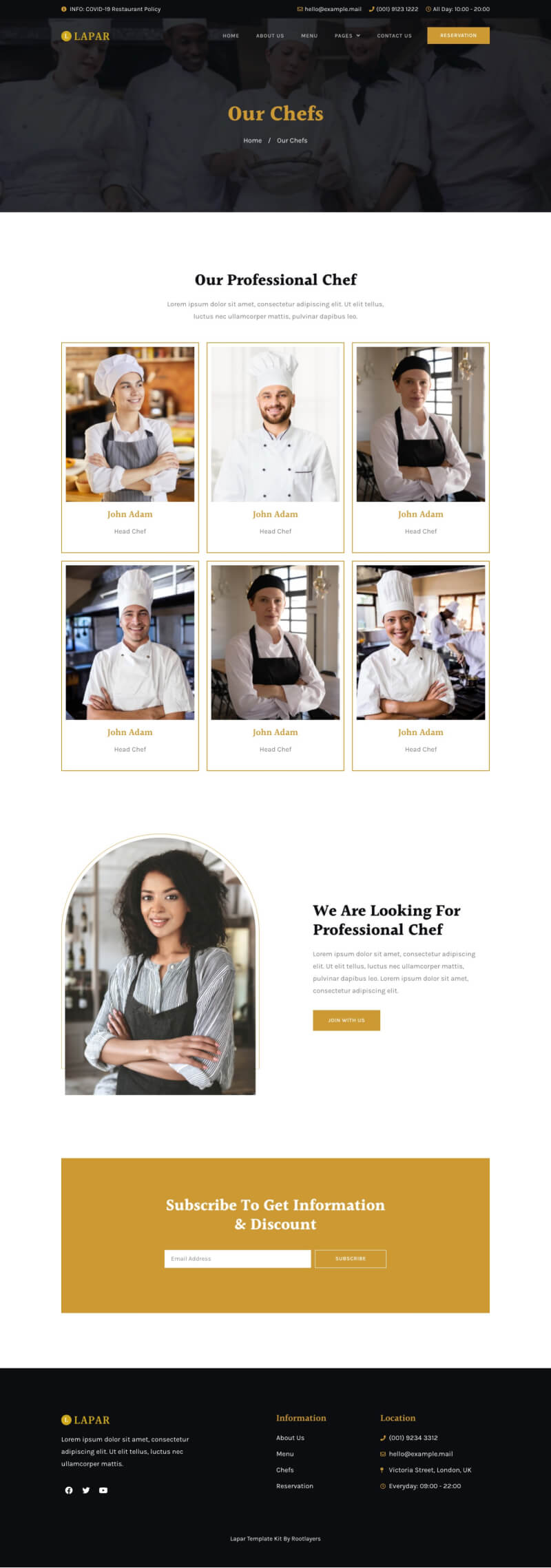Open the Contact Us page
Image resolution: width=551 pixels, height=1568 pixels.
394,36
